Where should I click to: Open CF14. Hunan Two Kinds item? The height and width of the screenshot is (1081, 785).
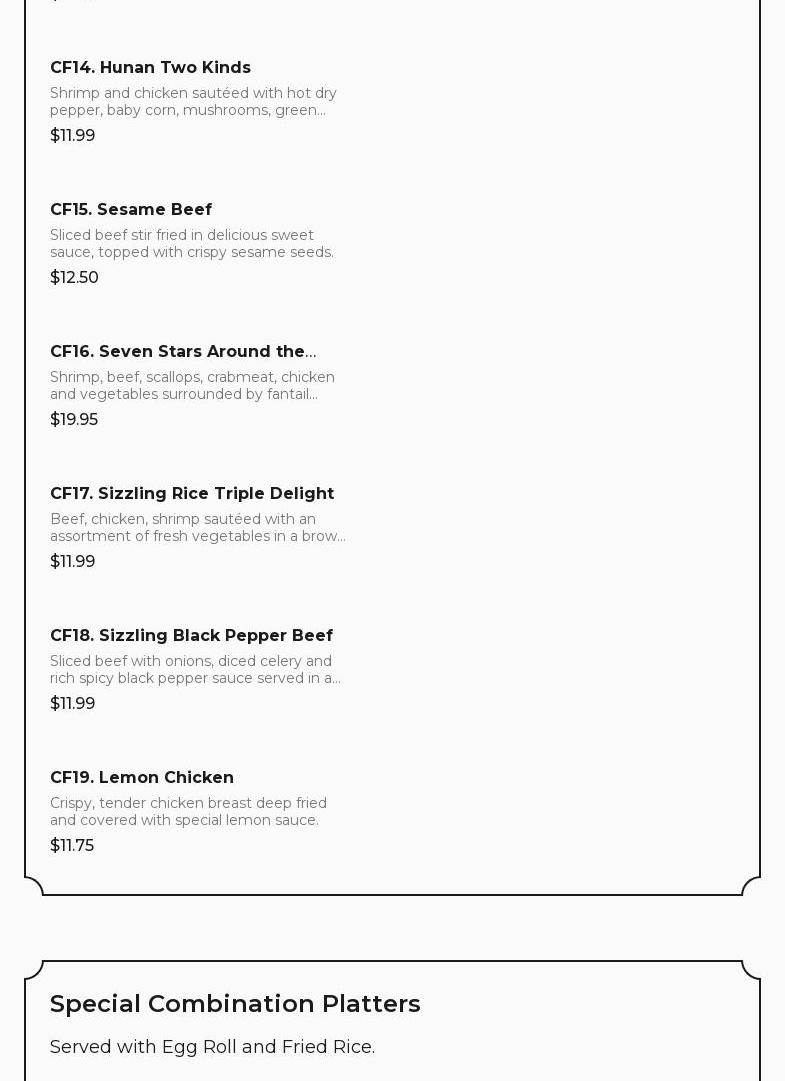(x=150, y=68)
